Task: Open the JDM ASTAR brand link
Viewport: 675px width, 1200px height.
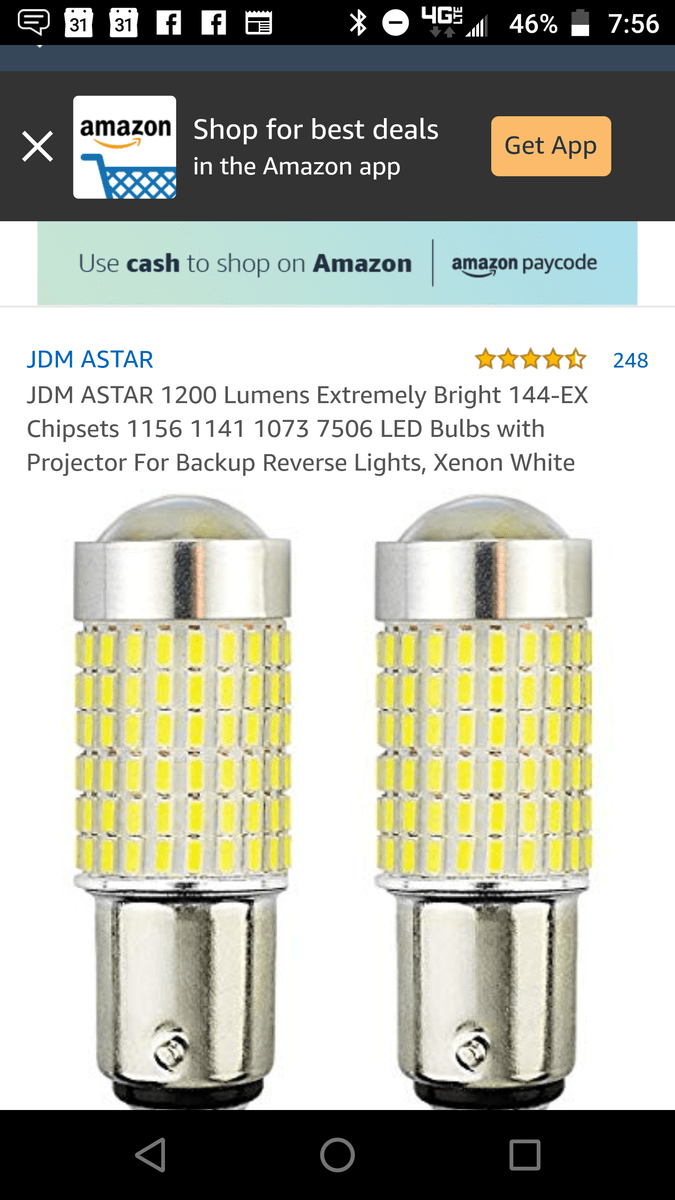Action: (x=90, y=359)
